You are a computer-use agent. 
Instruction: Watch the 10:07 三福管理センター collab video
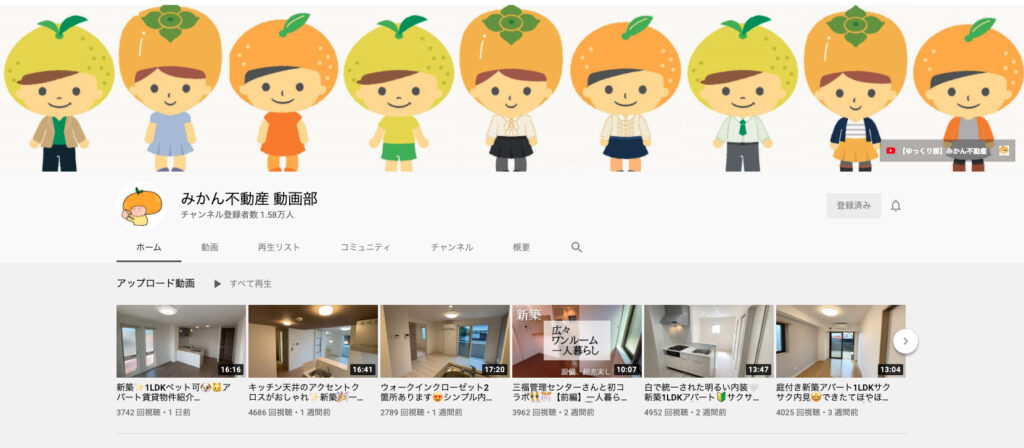click(x=576, y=341)
